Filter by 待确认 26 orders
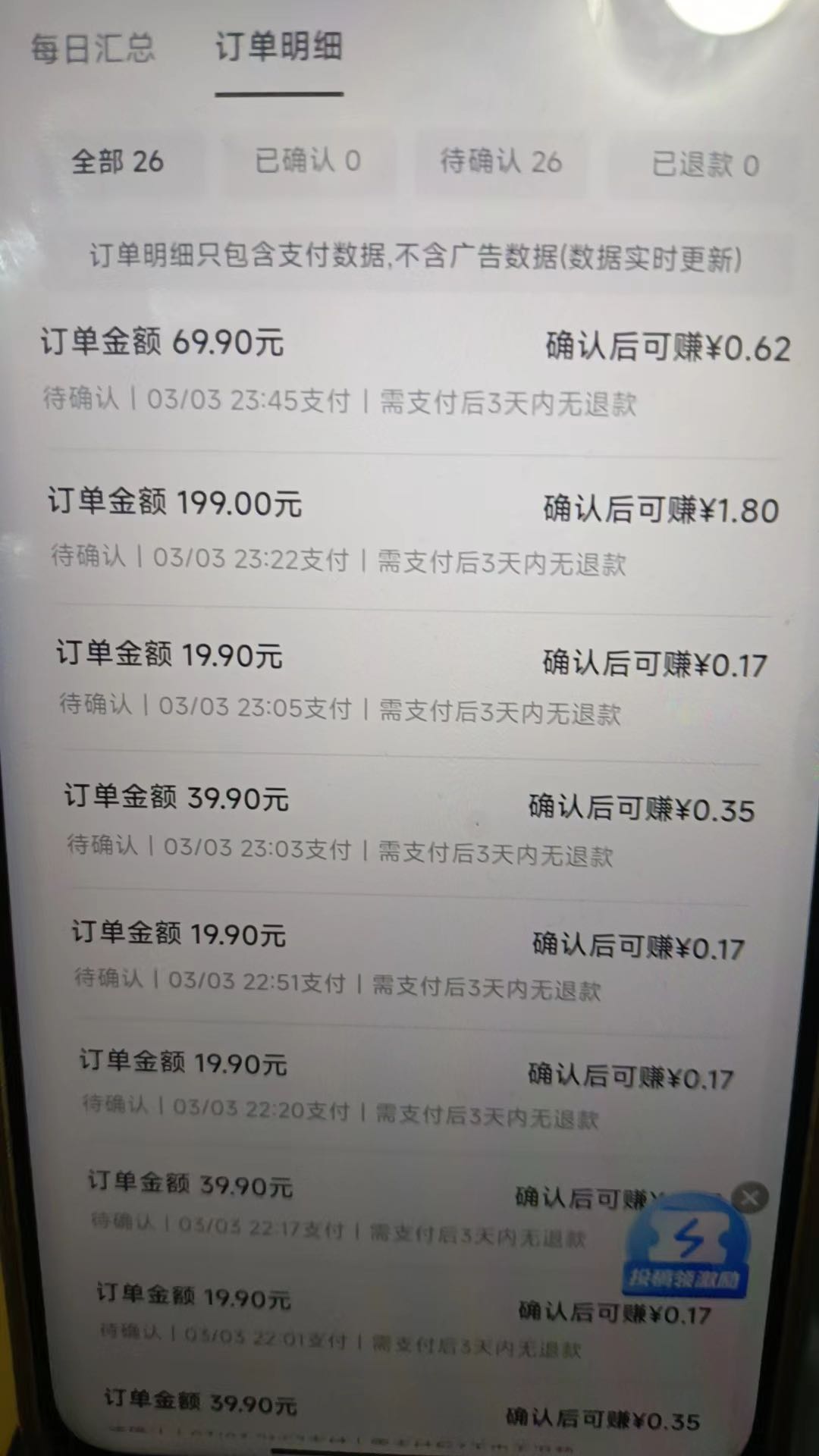Screen dimensions: 819x1456 [x=501, y=162]
